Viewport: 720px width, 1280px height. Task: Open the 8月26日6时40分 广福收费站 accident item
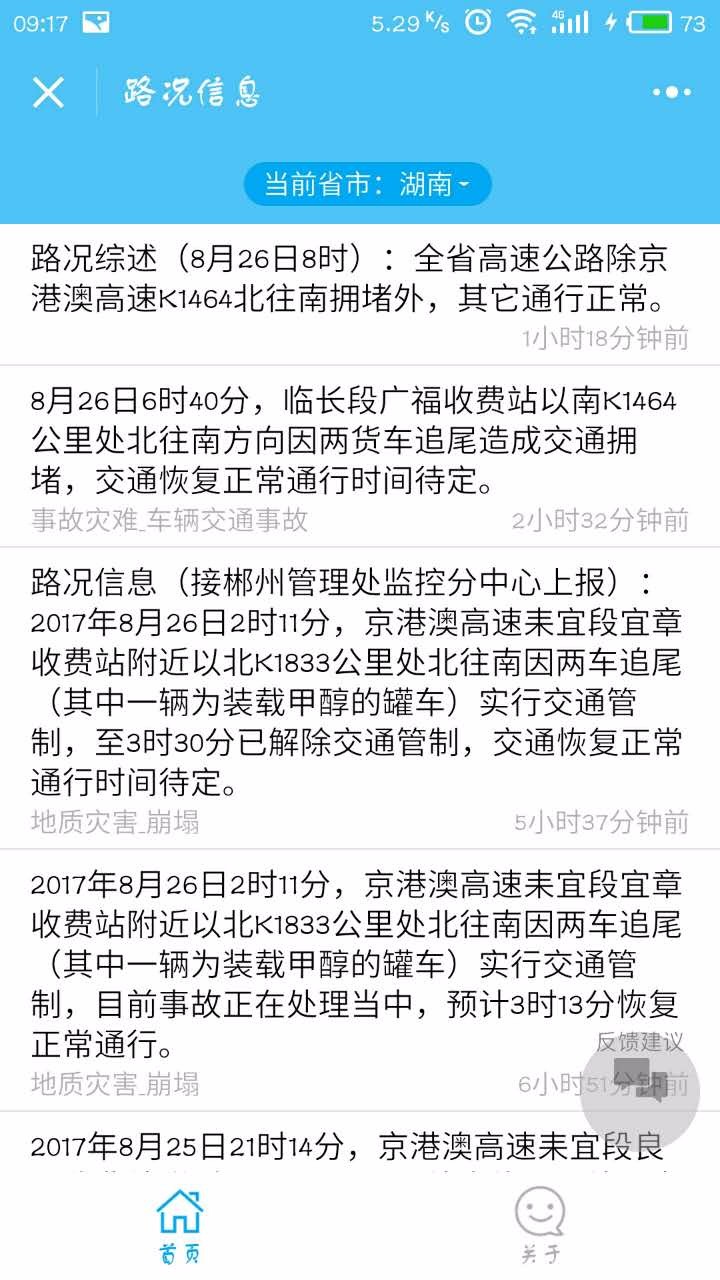point(360,456)
